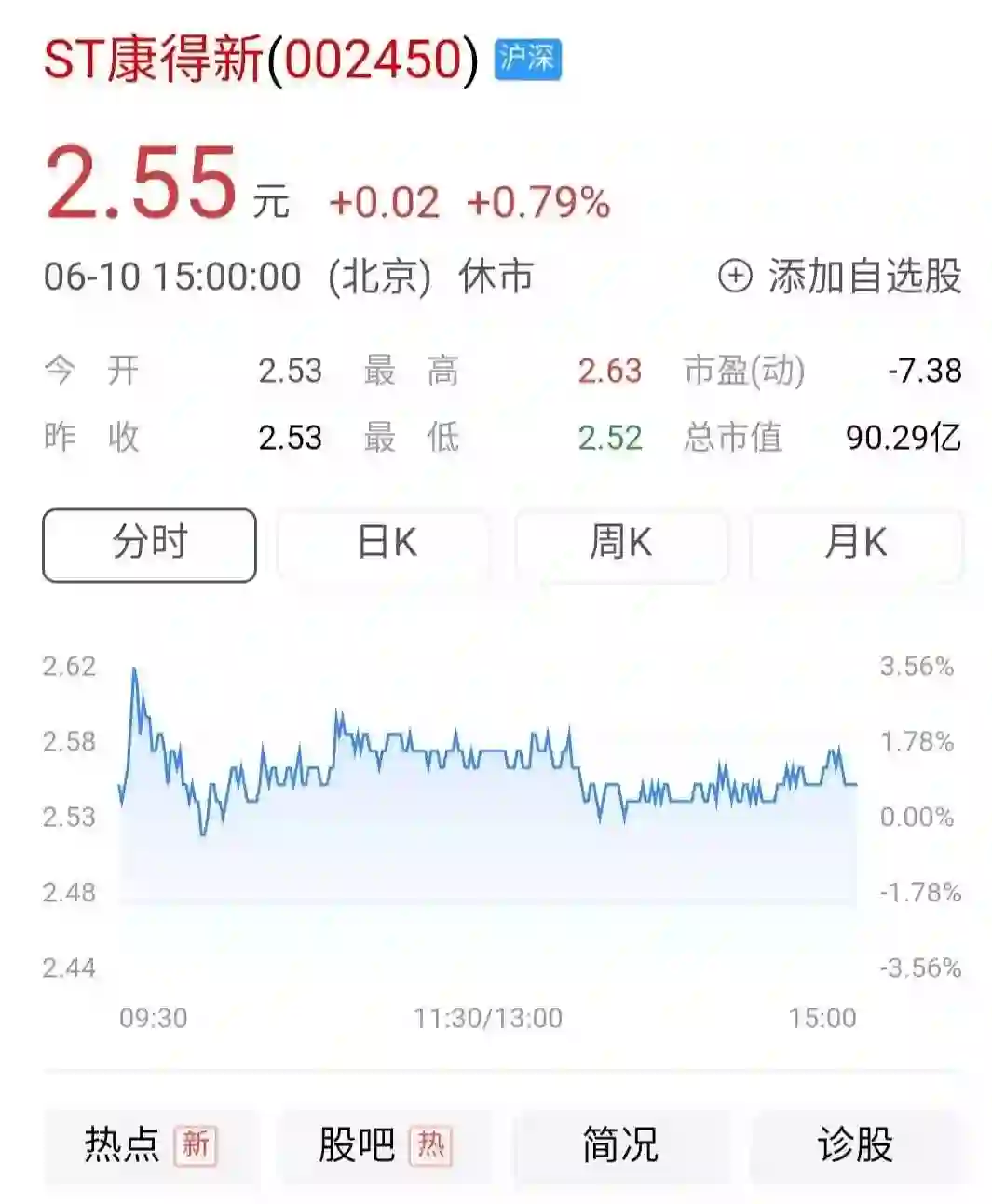Open the 诊股 stock diagnosis

tap(856, 1144)
